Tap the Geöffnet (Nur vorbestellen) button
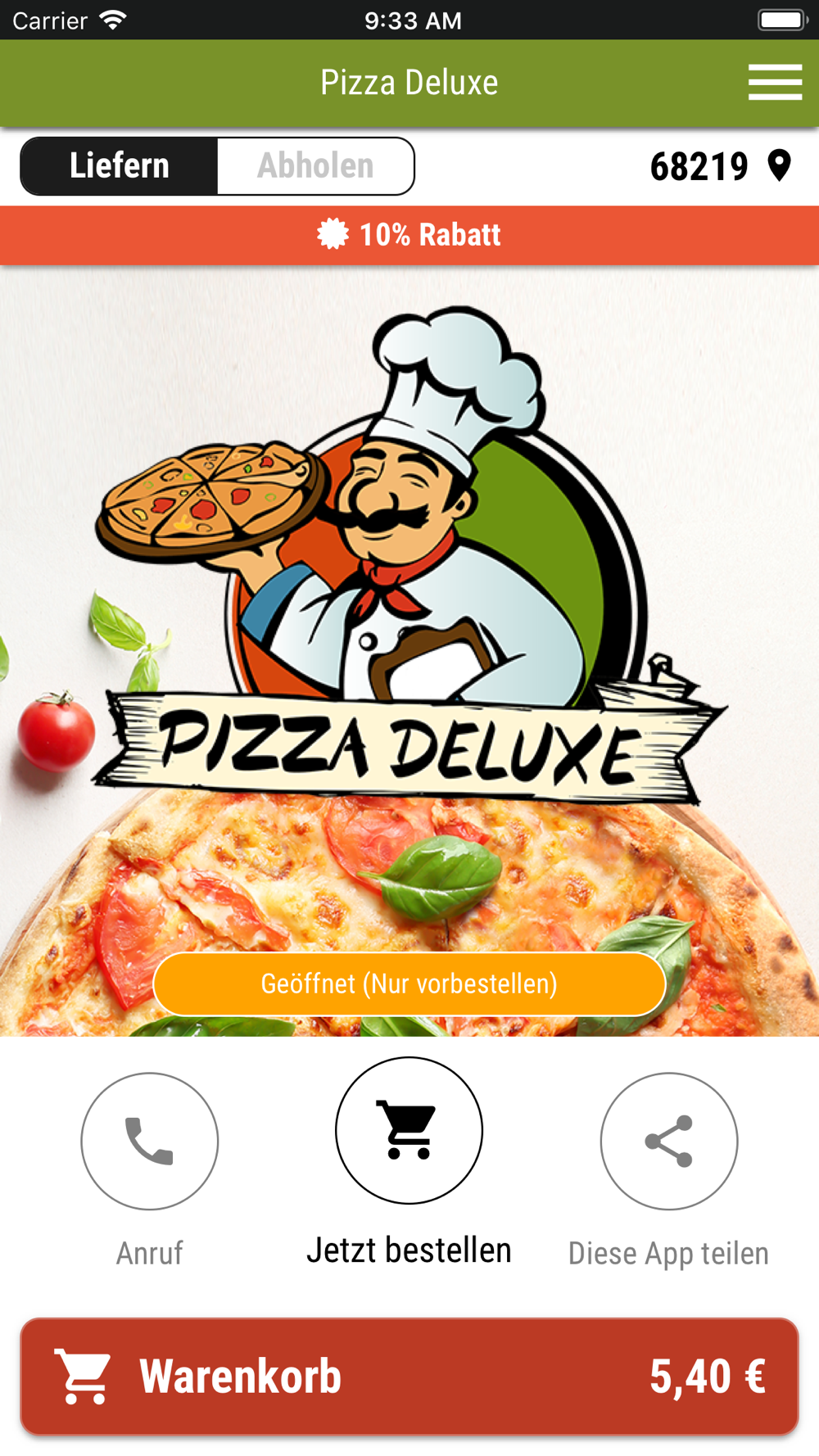This screenshot has height=1456, width=819. click(x=409, y=983)
